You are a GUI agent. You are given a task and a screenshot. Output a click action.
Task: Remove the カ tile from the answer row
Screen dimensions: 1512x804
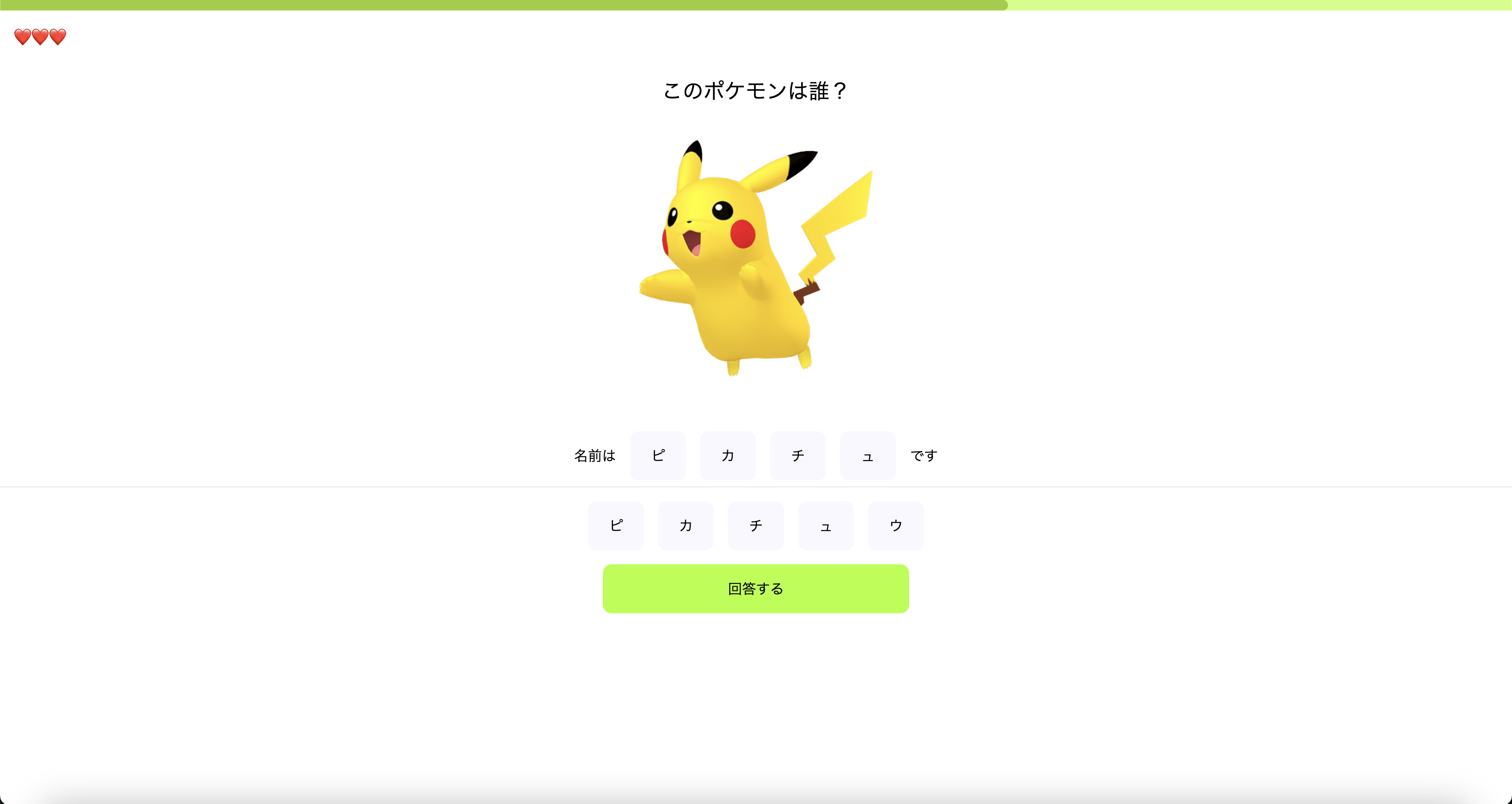pyautogui.click(x=727, y=455)
